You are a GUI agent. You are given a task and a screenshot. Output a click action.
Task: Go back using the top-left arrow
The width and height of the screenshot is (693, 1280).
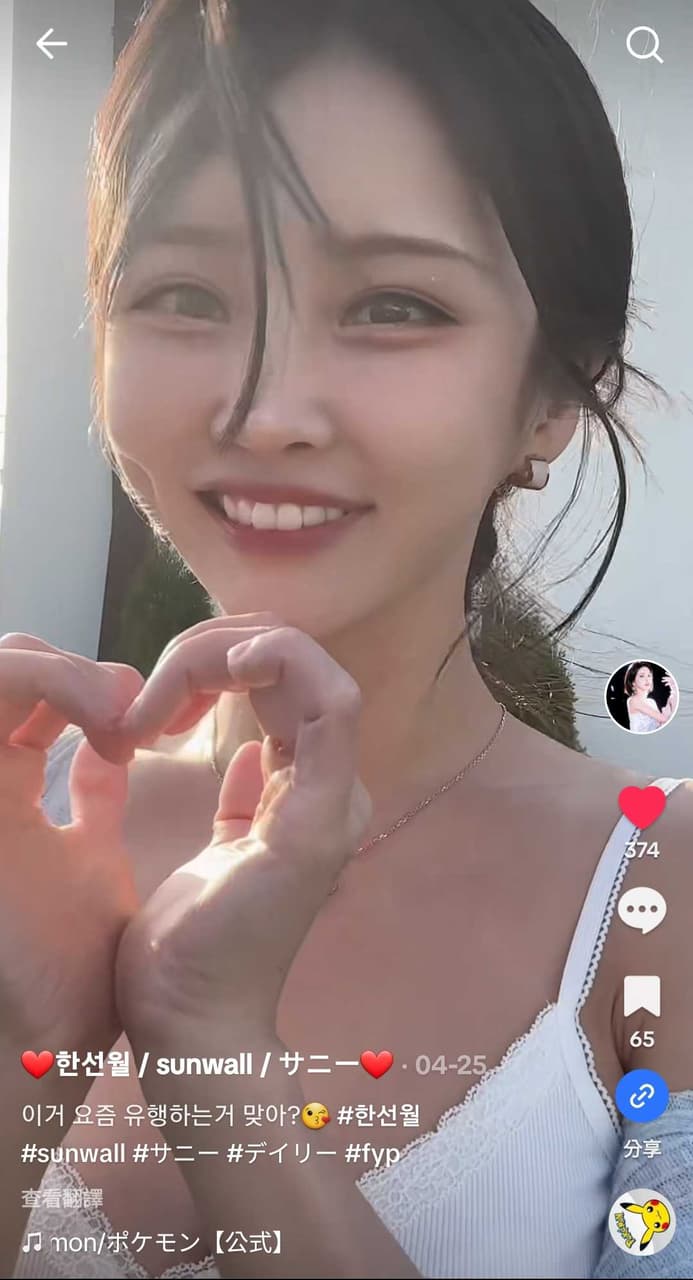pos(51,43)
